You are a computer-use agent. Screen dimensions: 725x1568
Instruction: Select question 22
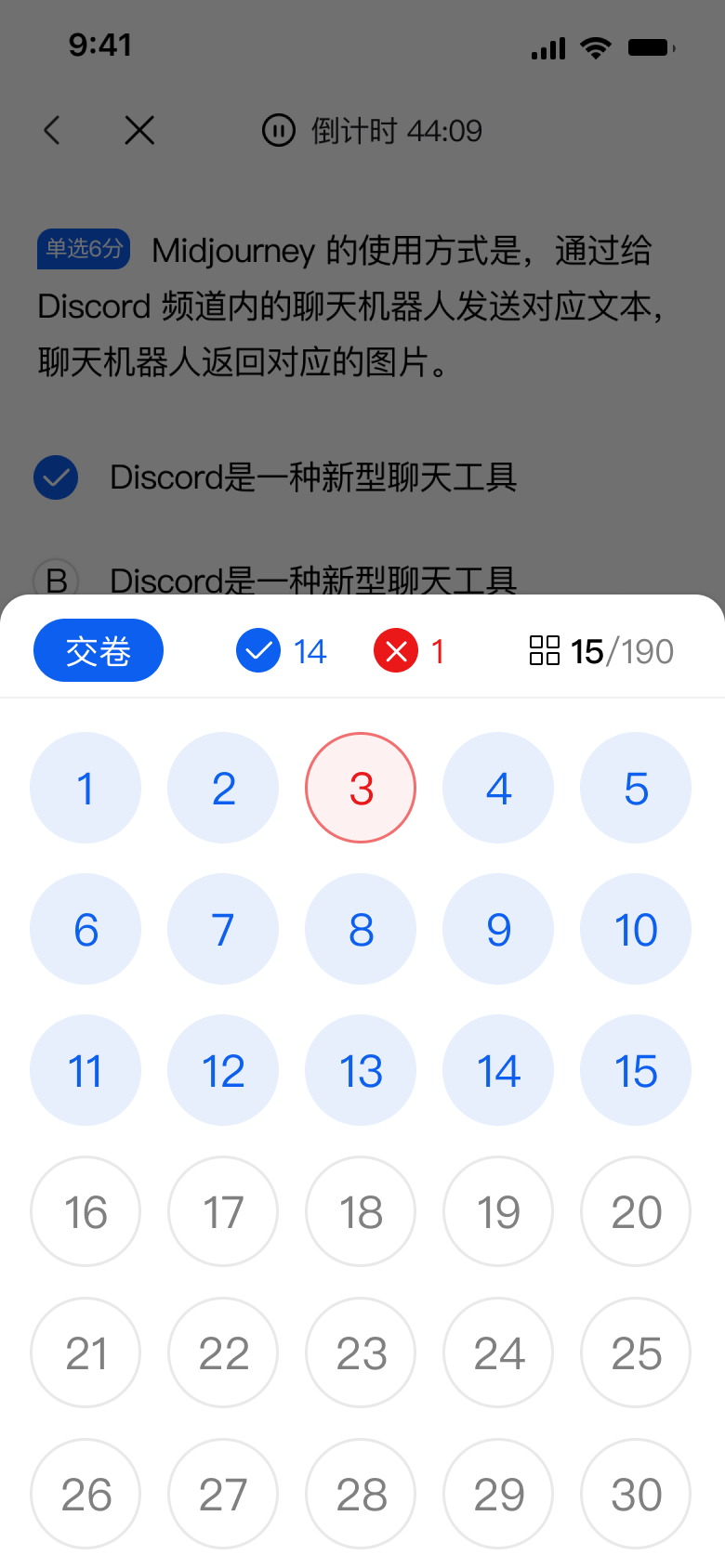click(x=223, y=1352)
